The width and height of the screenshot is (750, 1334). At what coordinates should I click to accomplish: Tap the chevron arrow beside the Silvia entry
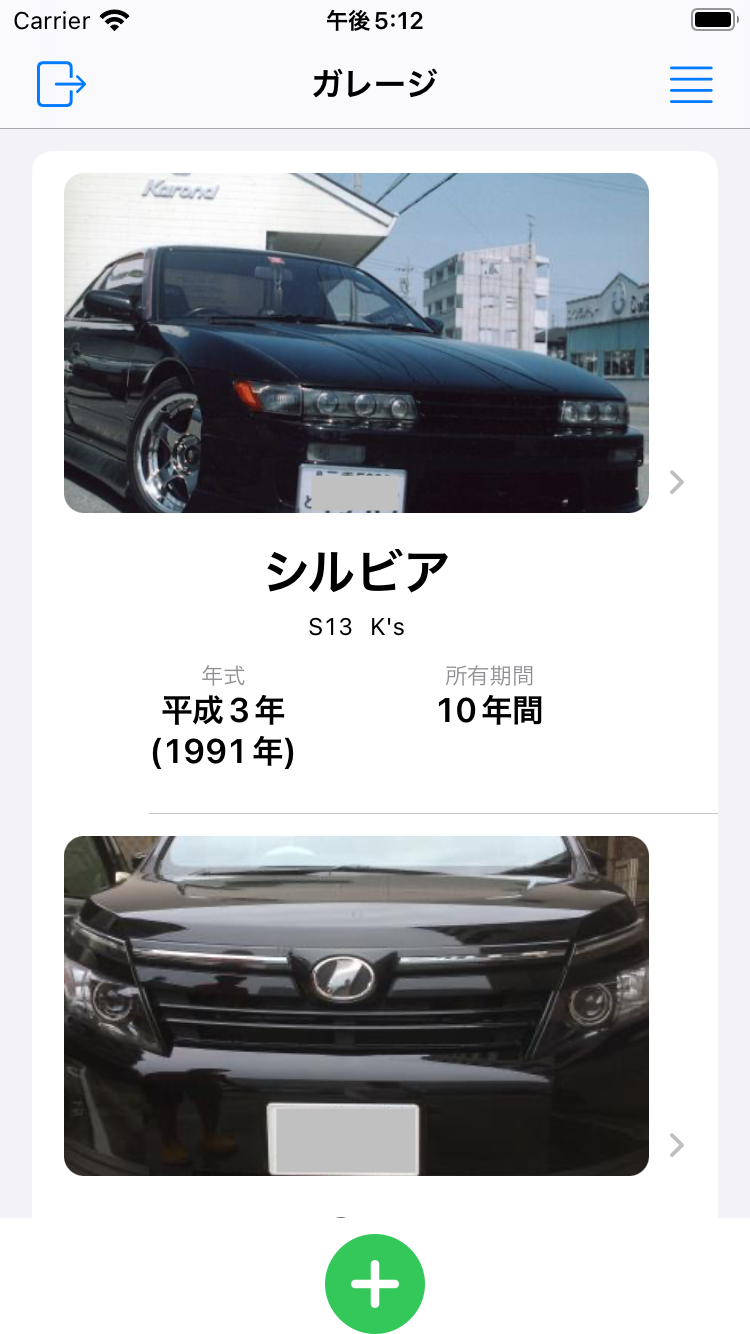coord(676,482)
